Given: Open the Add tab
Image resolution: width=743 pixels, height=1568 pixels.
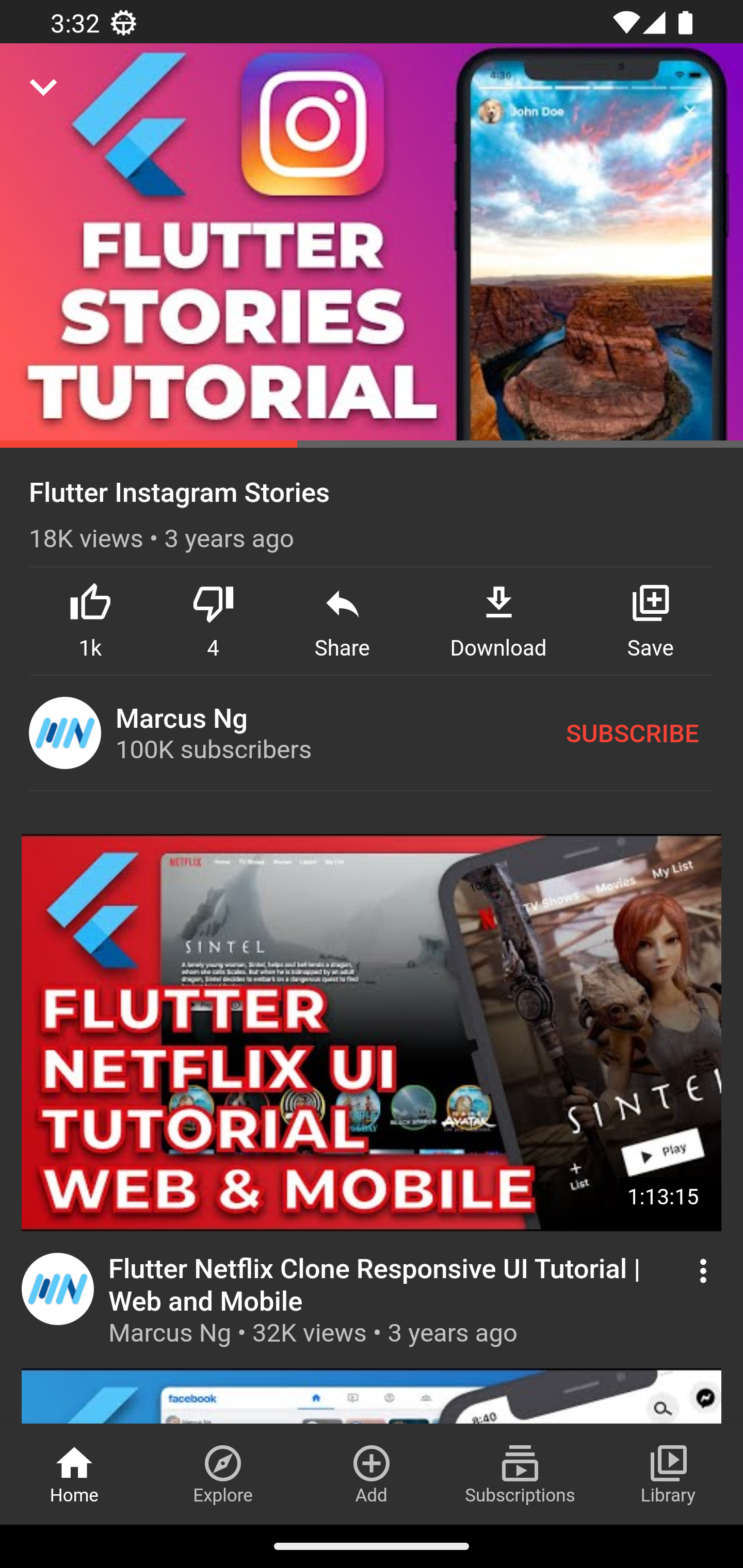Looking at the screenshot, I should coord(372,1474).
